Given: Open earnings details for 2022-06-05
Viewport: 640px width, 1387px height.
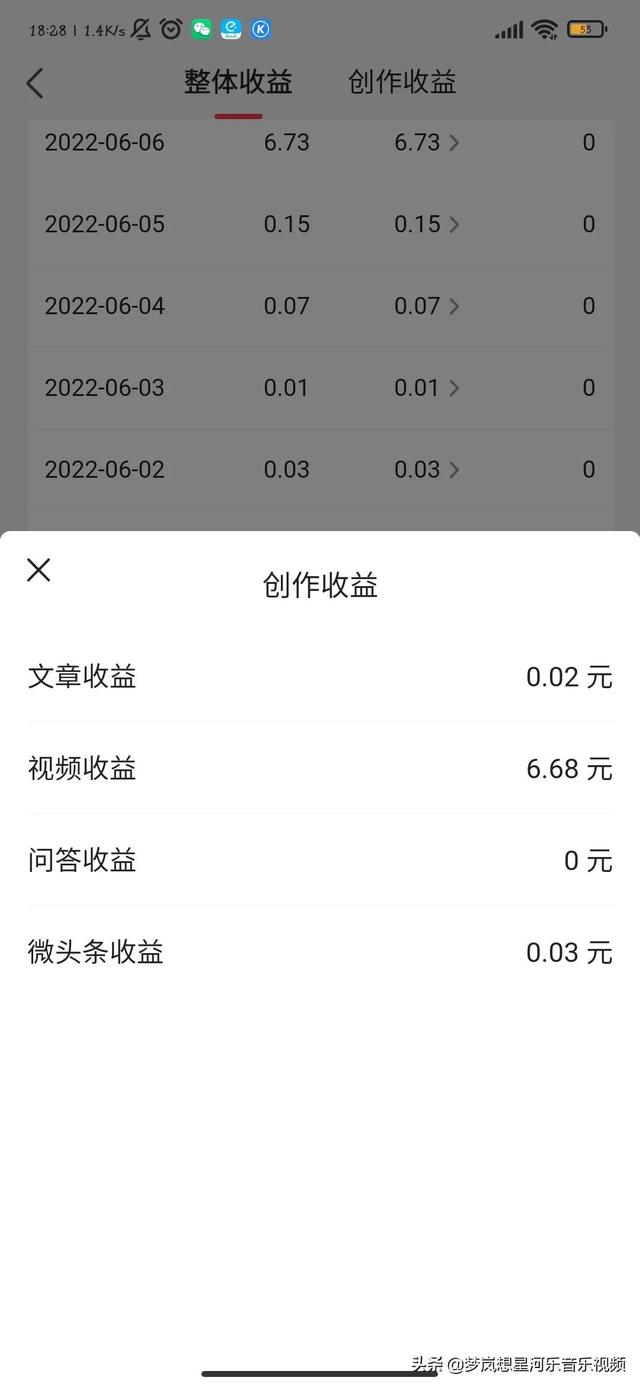Looking at the screenshot, I should click(x=427, y=224).
